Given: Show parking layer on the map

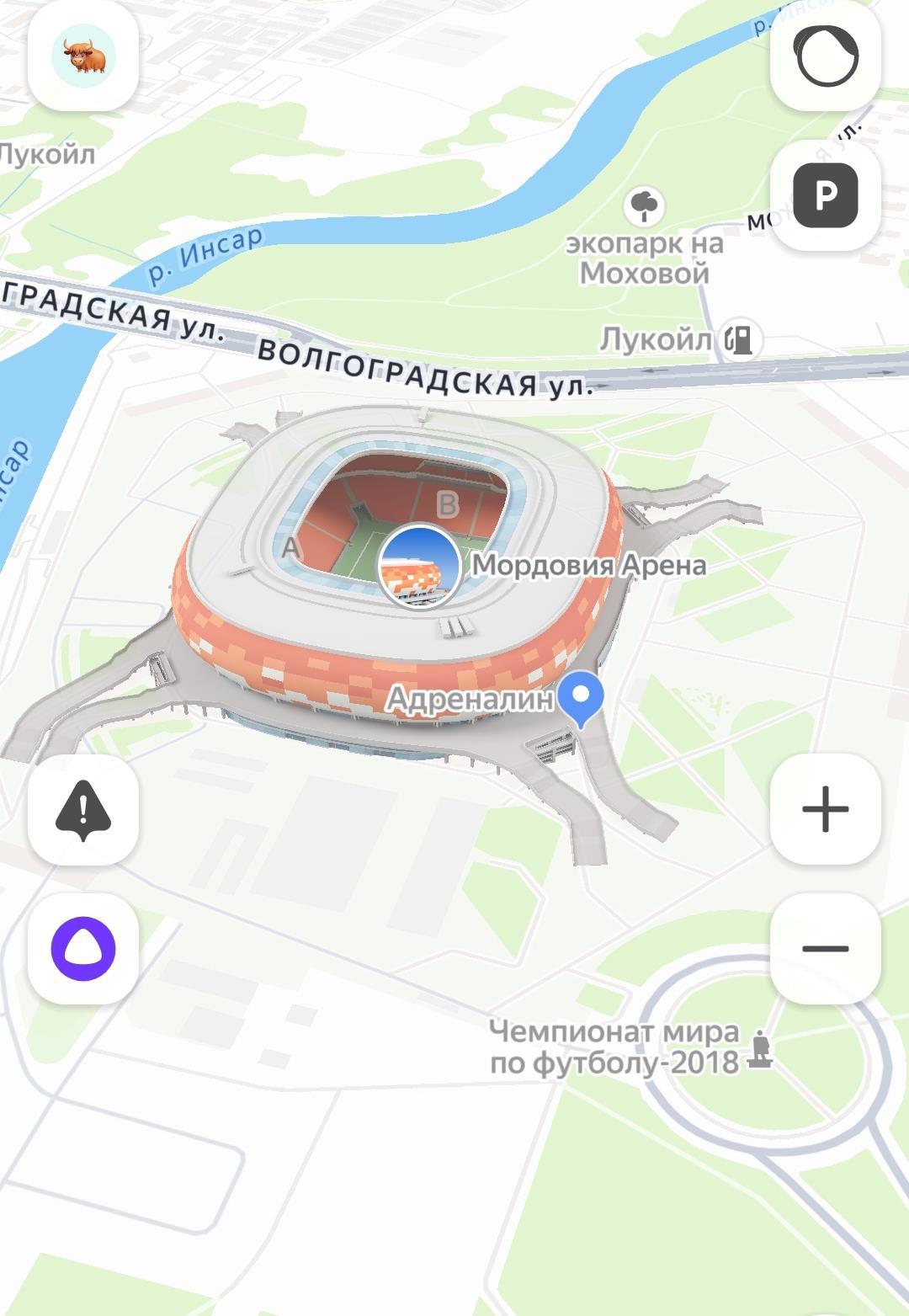Looking at the screenshot, I should [826, 195].
